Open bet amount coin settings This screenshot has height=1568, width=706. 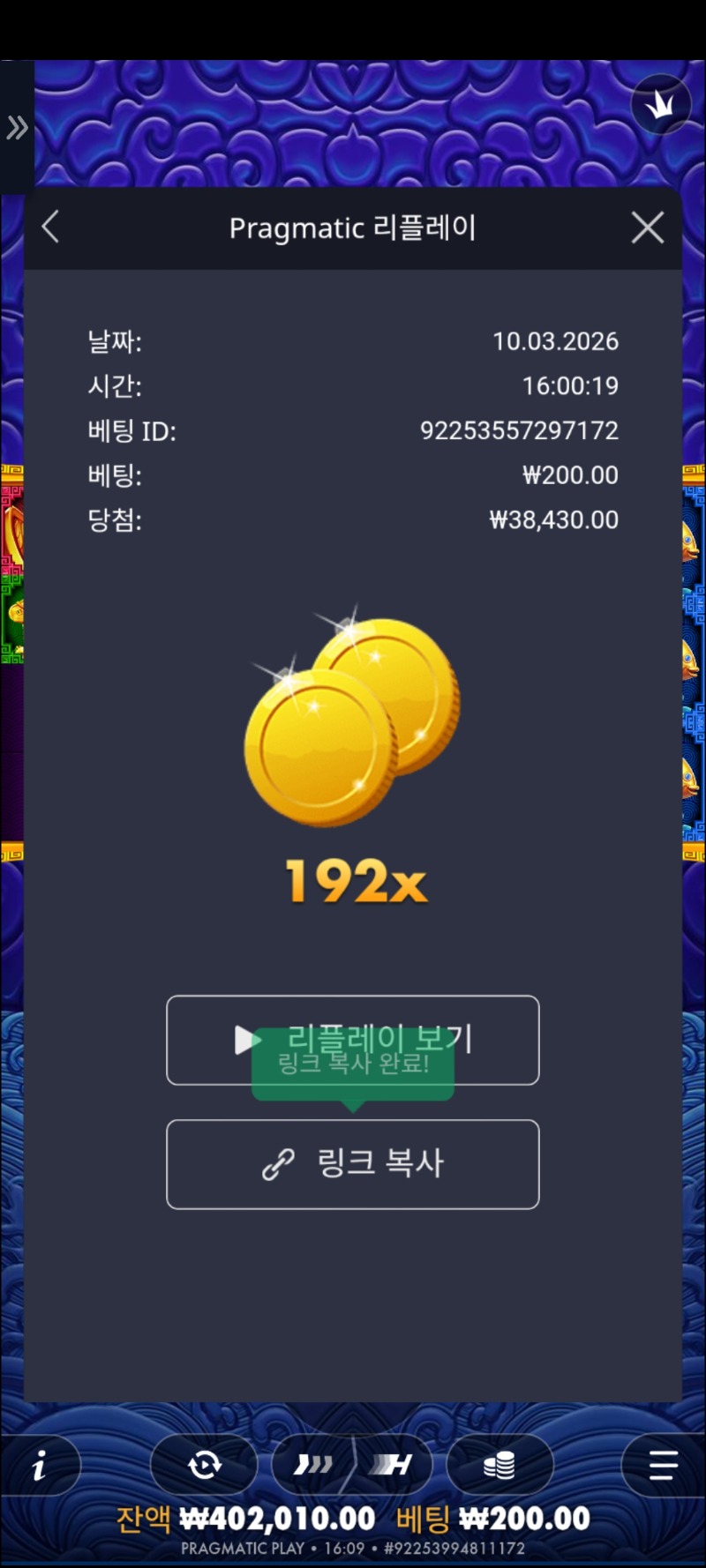[x=499, y=1466]
